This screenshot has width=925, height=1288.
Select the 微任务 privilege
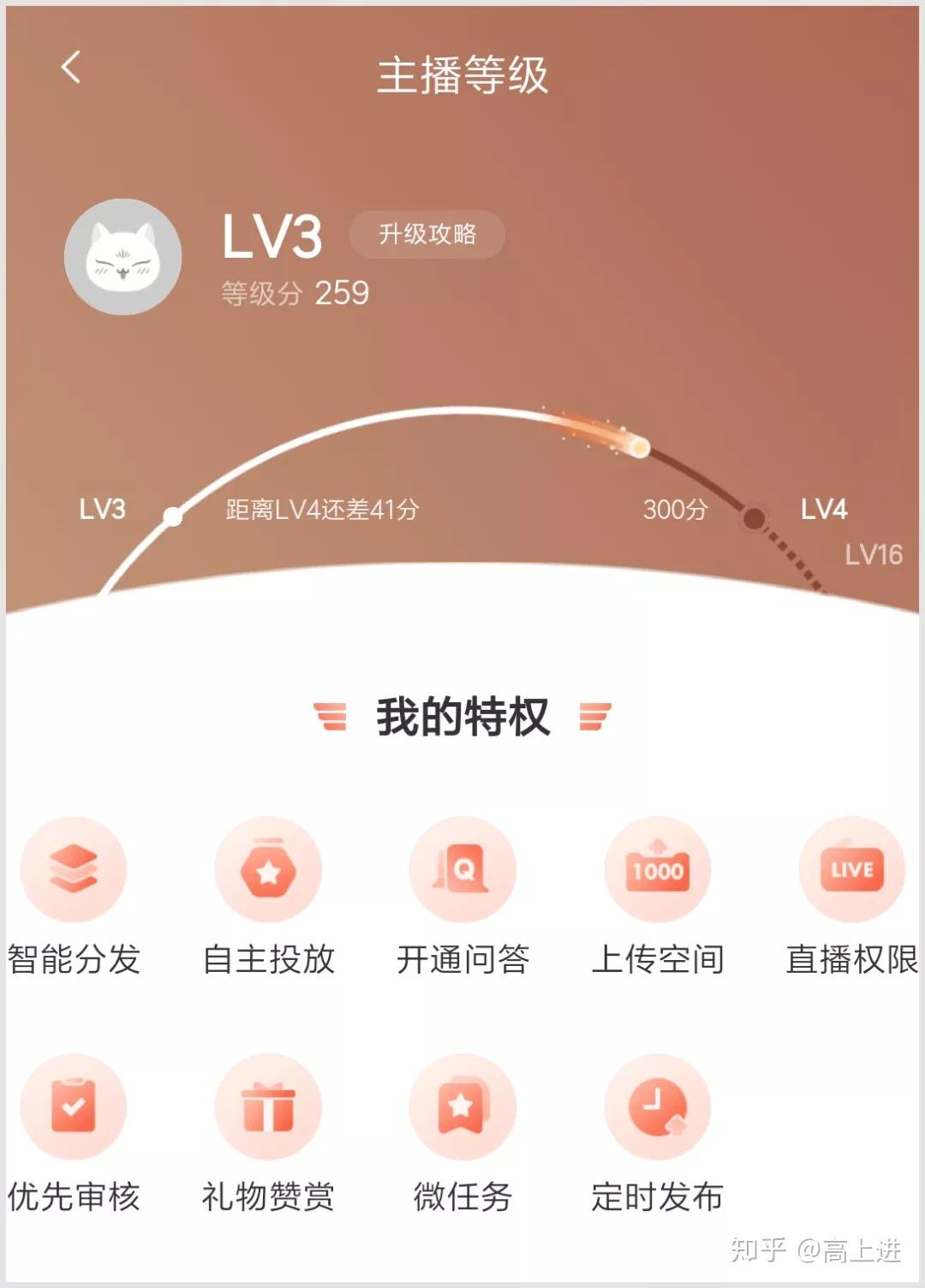point(462,1106)
